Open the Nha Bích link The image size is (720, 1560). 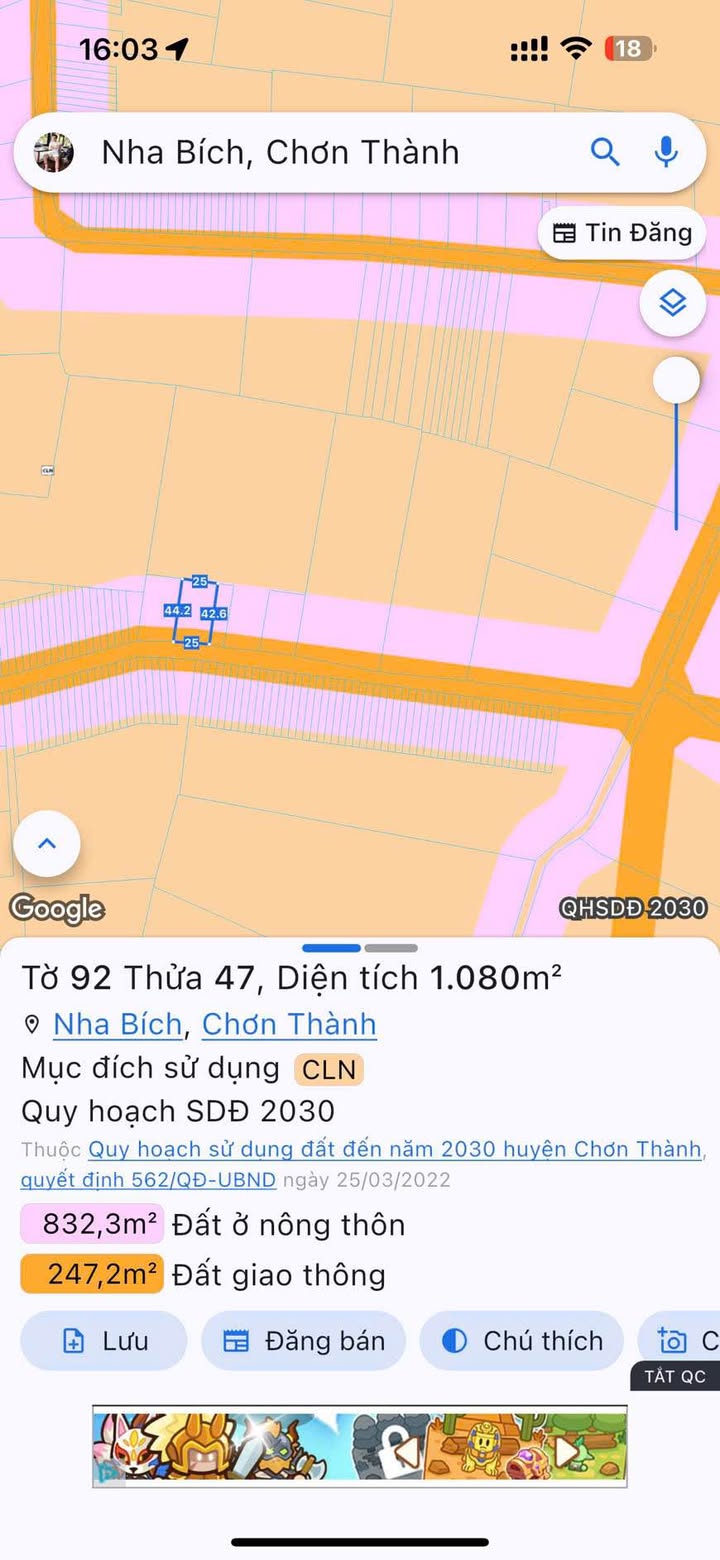click(x=117, y=1024)
